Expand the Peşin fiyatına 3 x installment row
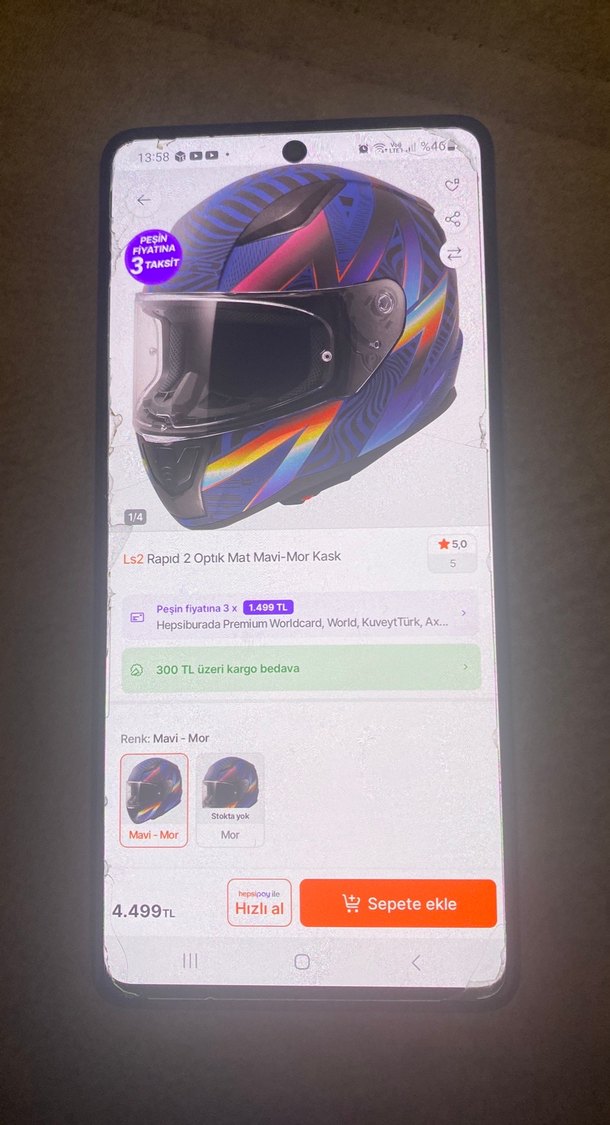The image size is (610, 1125). point(300,615)
